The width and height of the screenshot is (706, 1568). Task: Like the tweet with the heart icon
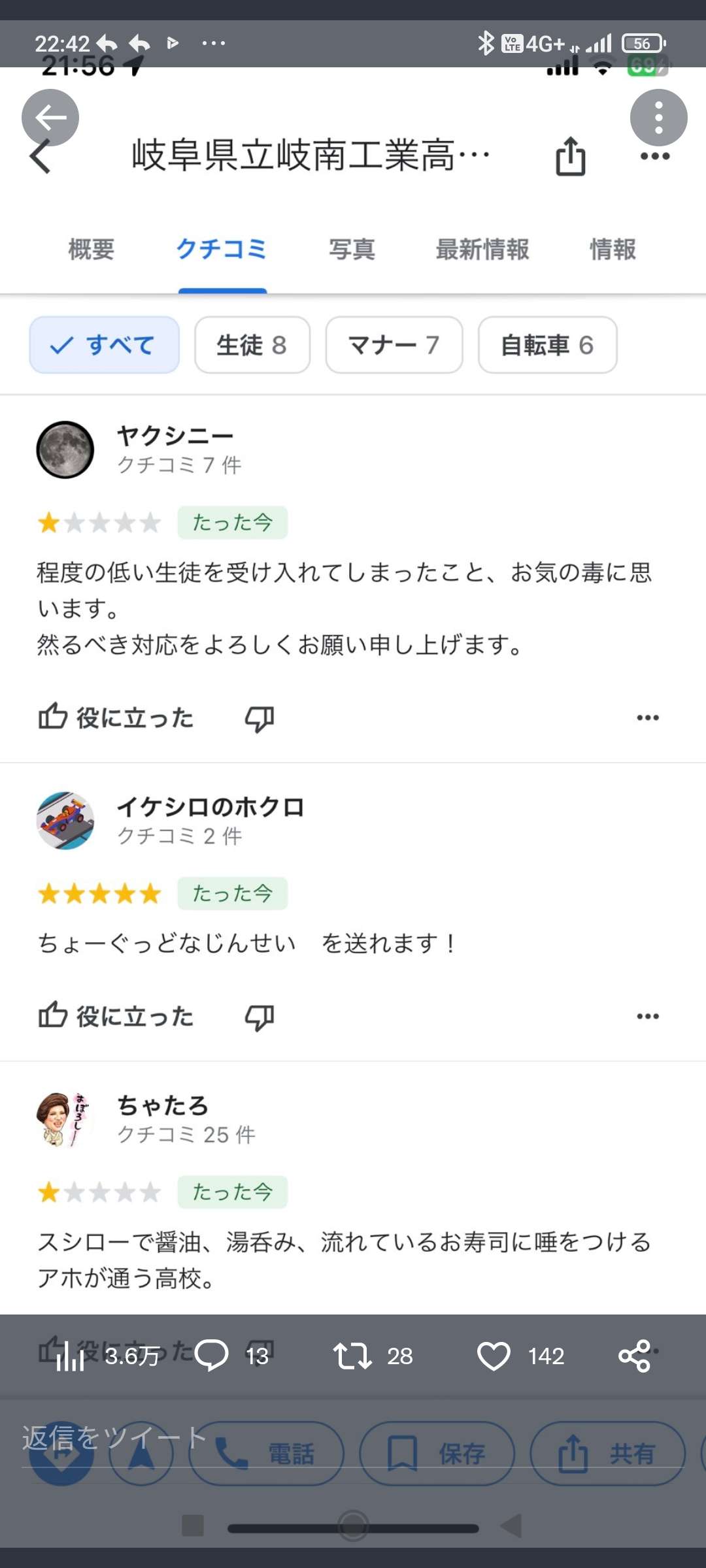coord(494,1356)
